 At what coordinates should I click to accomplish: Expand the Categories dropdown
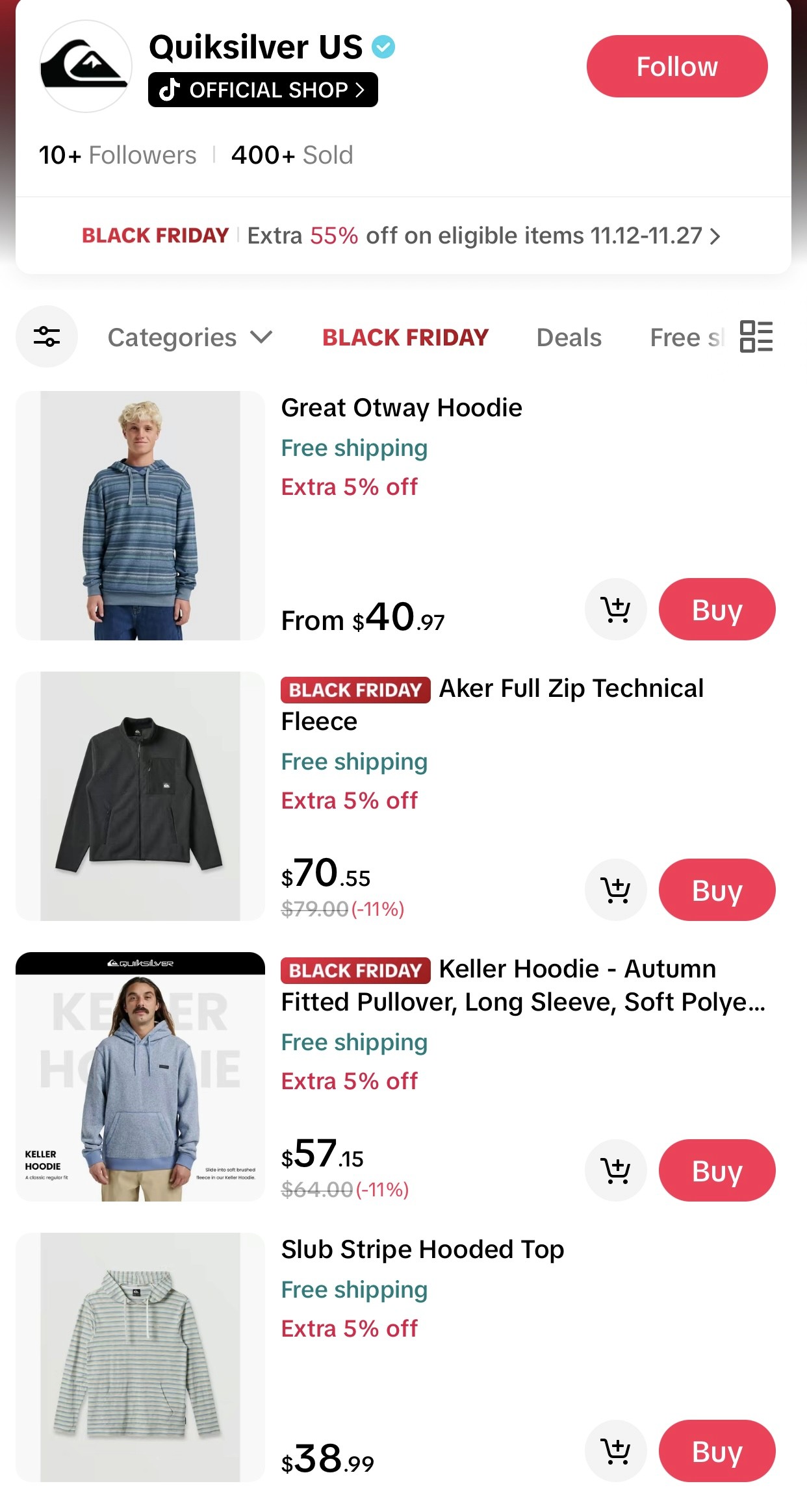188,337
